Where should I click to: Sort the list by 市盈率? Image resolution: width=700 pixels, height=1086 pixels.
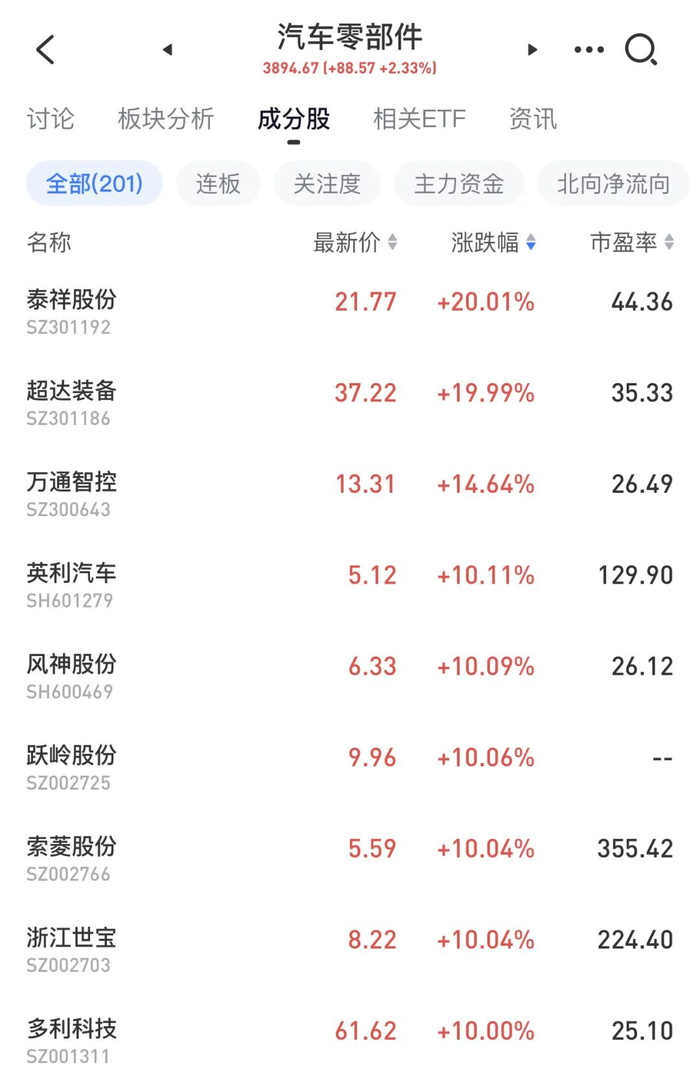pos(631,243)
